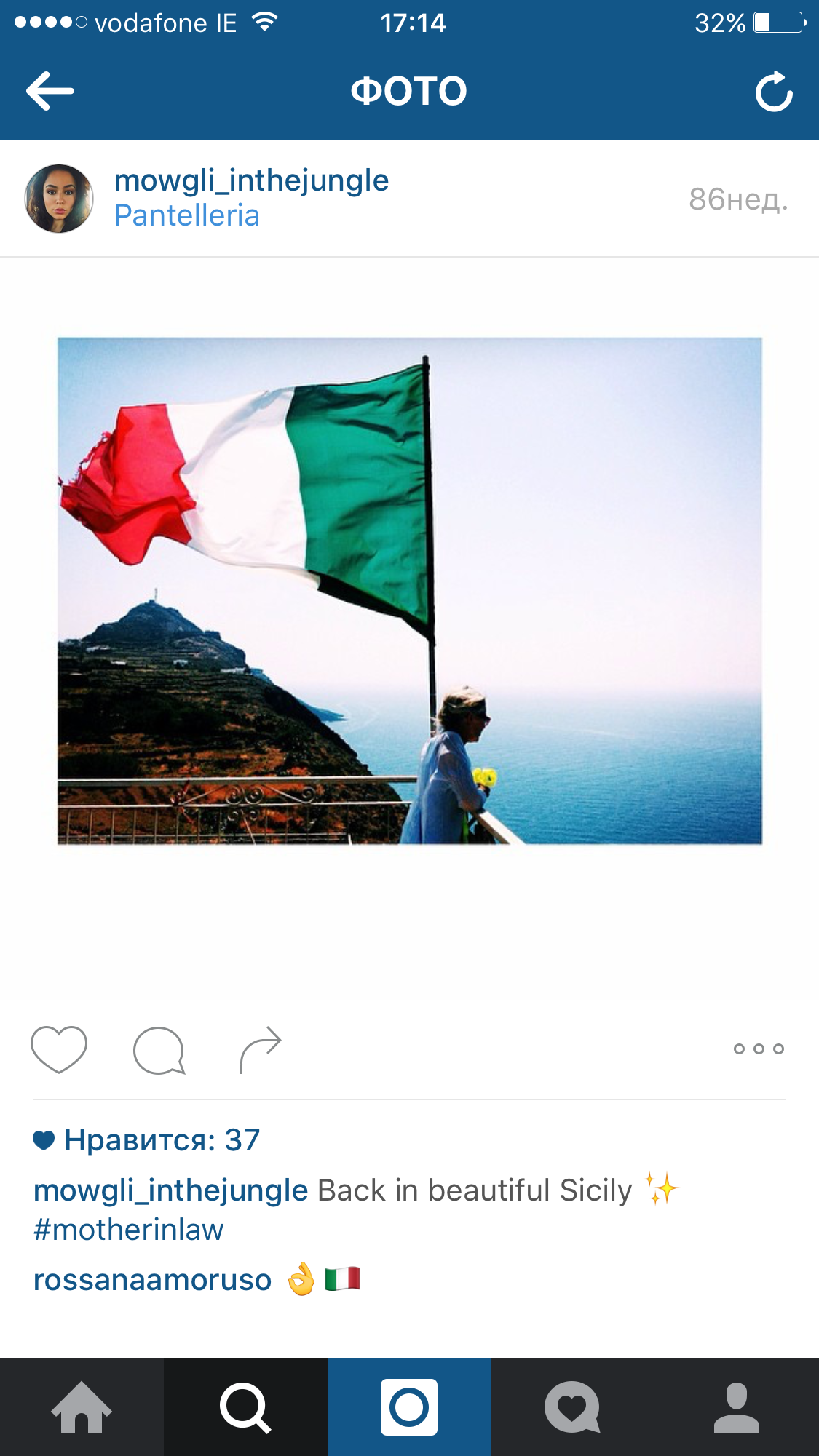Go back using the header arrow
The image size is (819, 1456).
[x=50, y=91]
